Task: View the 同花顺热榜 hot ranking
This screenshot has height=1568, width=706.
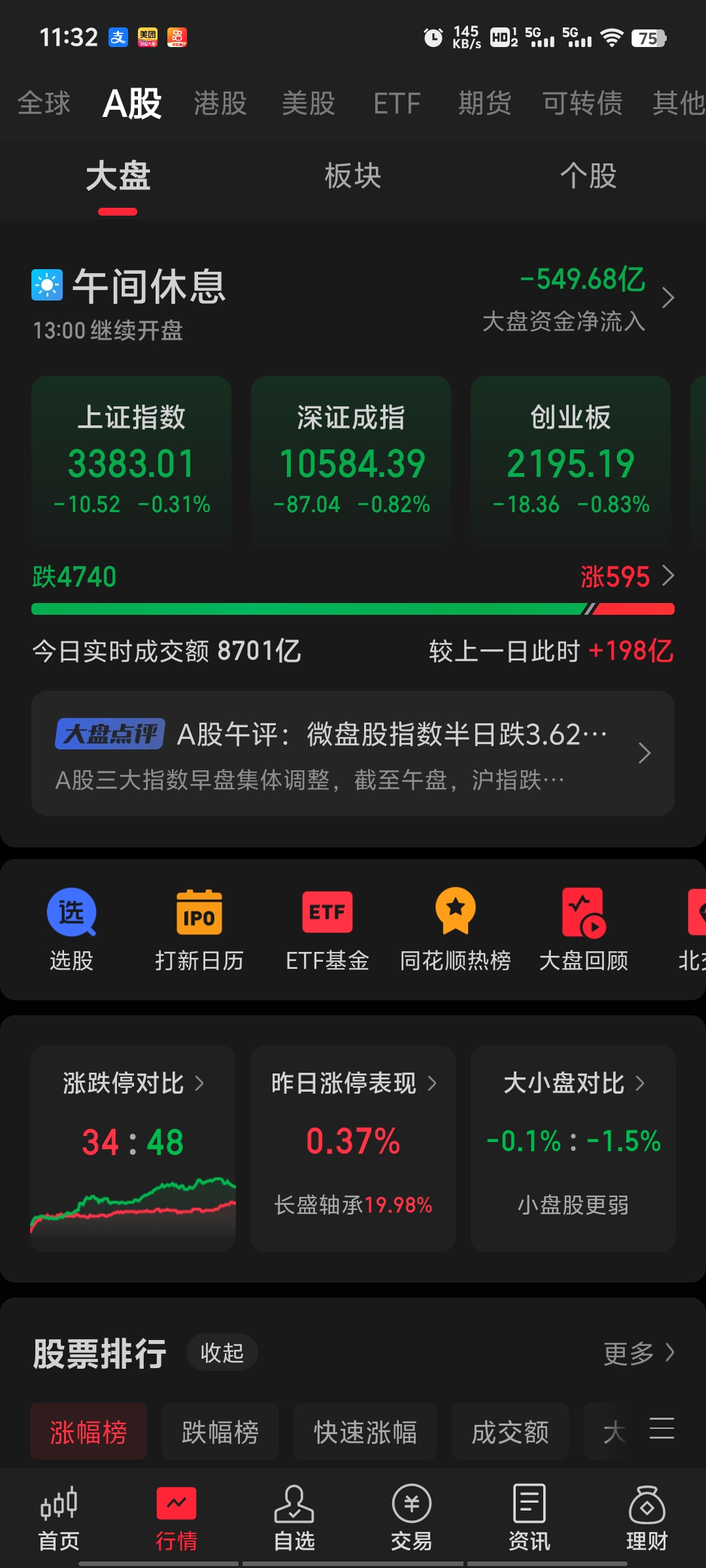Action: 456,930
